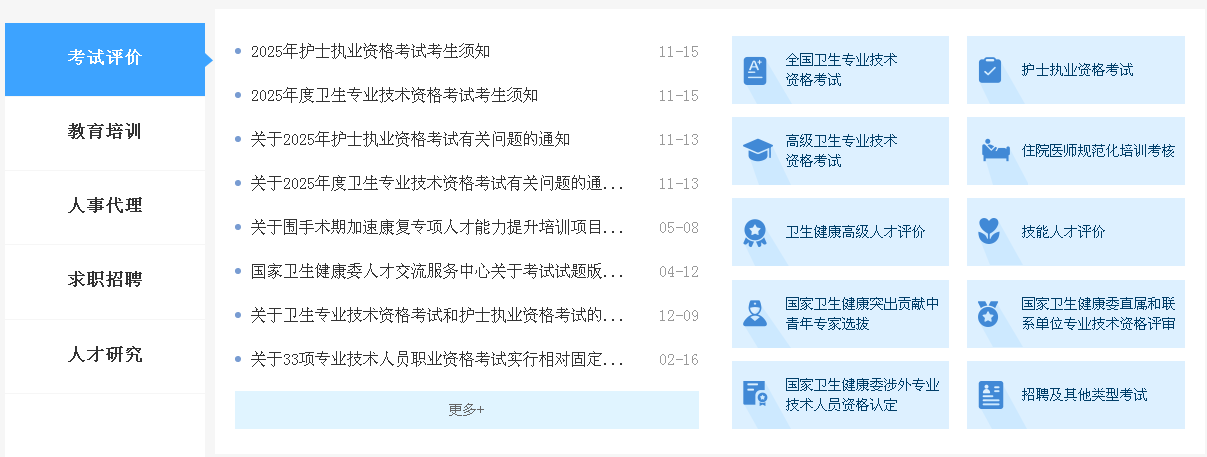Open the 关于围手术期加速康复专项人才 notice

437,228
